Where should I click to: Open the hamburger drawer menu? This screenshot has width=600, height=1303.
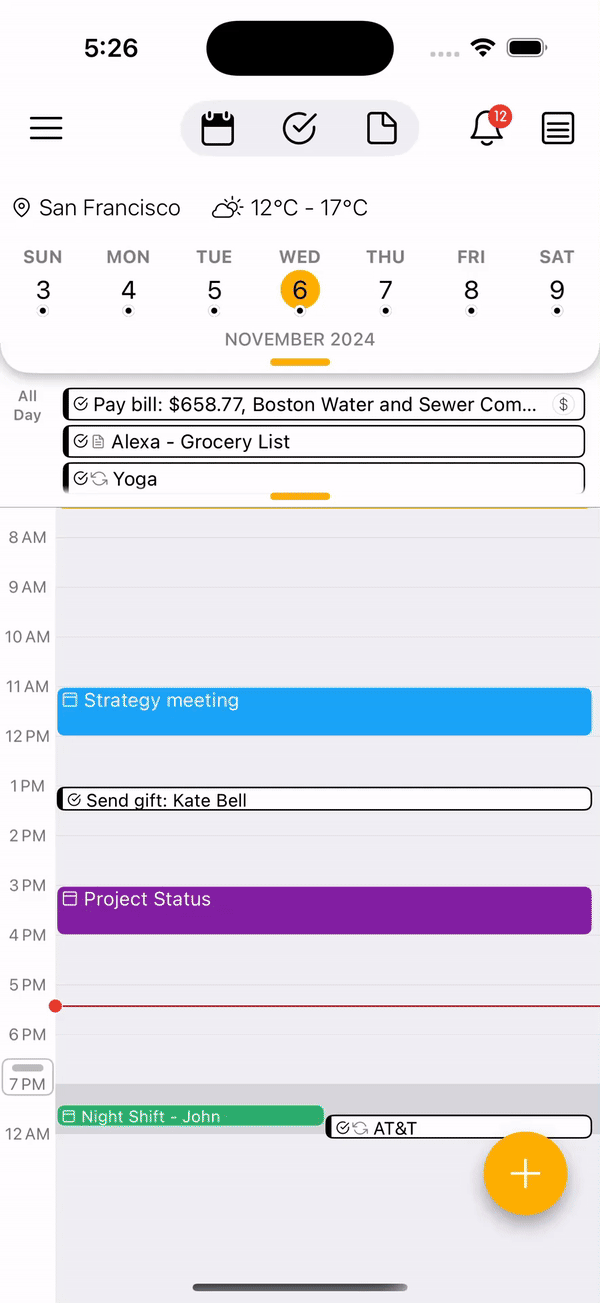pyautogui.click(x=46, y=128)
